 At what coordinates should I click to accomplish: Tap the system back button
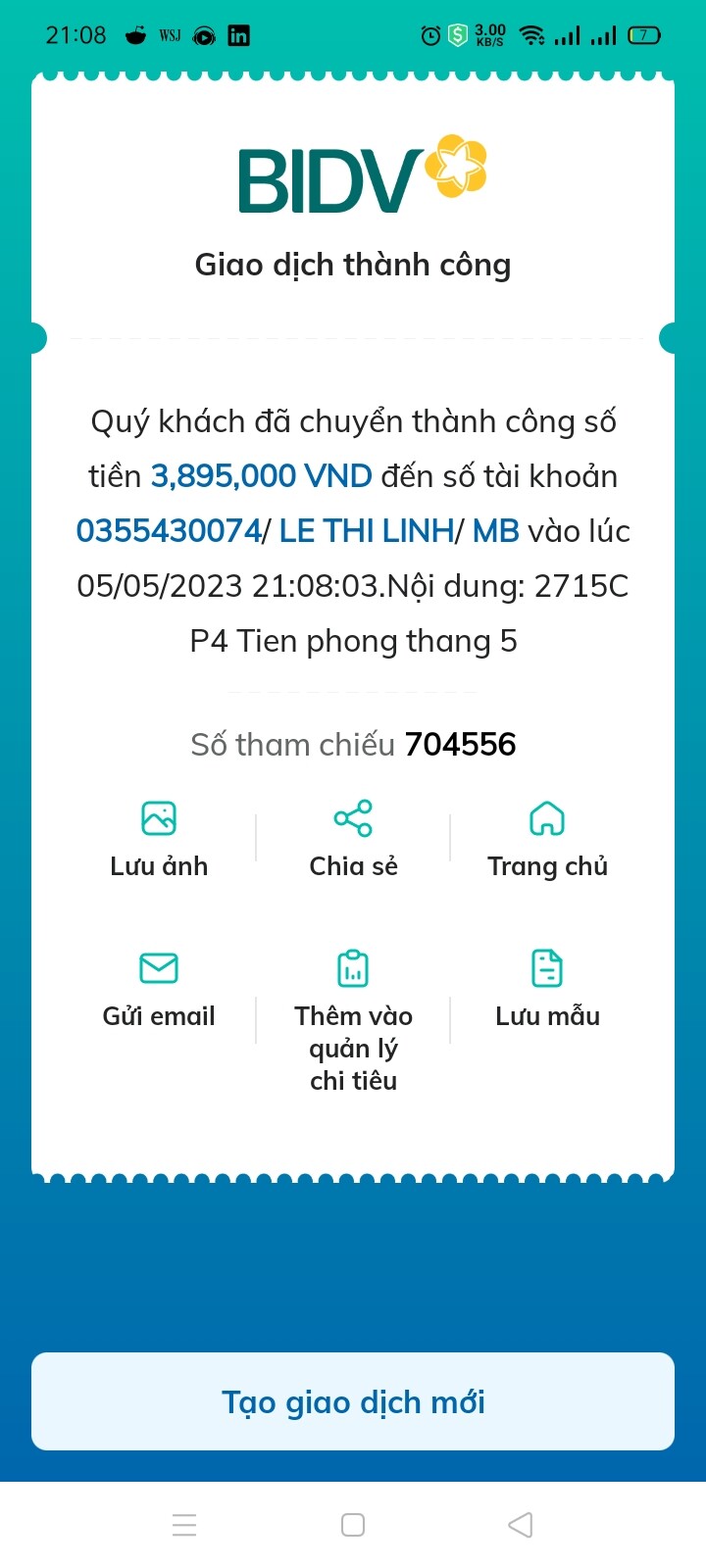tap(521, 1525)
